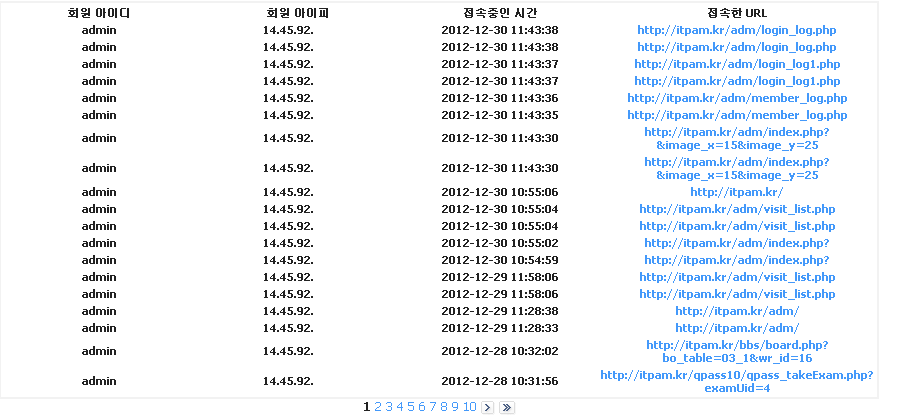Viewport: 901px width, 420px height.
Task: Open the board.php bo_table=03_1 link
Action: click(736, 351)
